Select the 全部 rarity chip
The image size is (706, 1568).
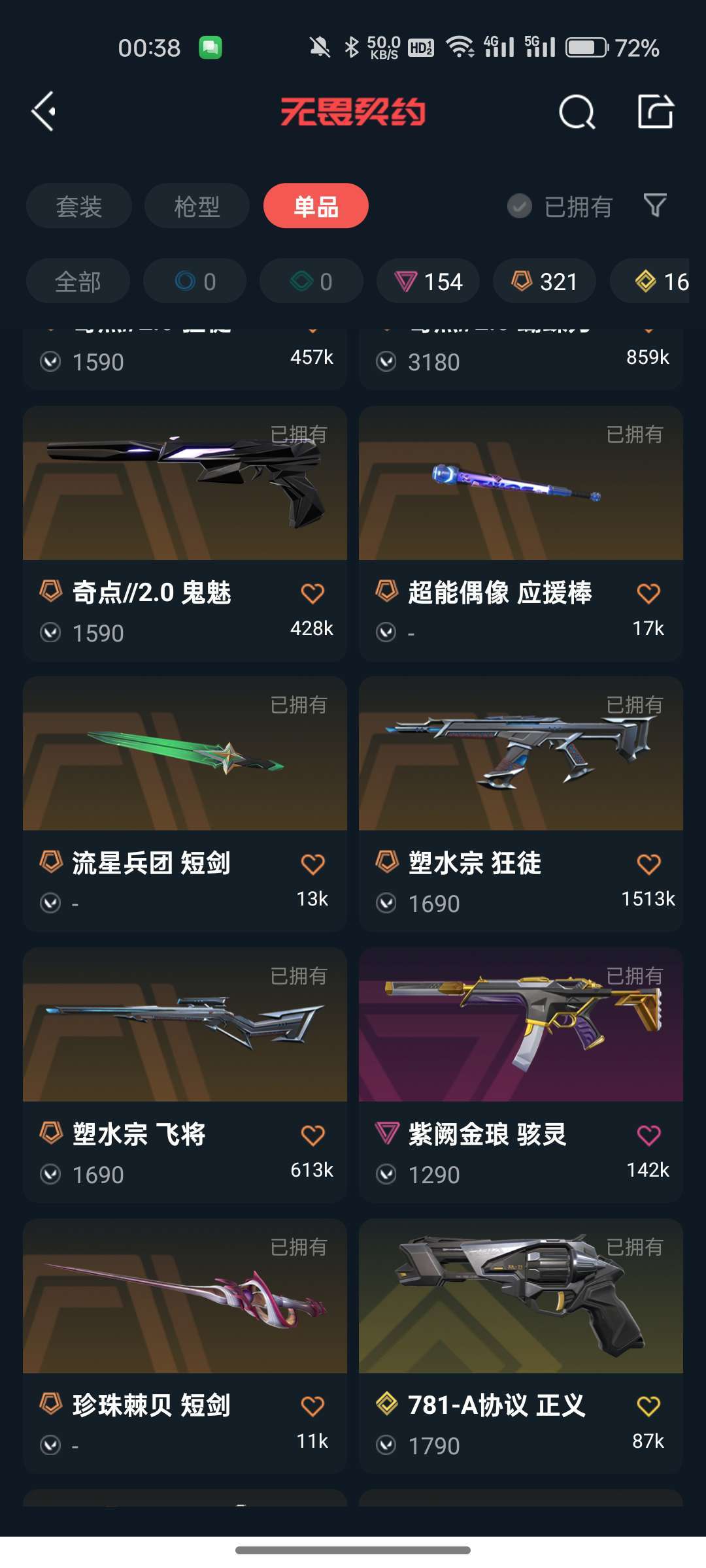[x=78, y=281]
